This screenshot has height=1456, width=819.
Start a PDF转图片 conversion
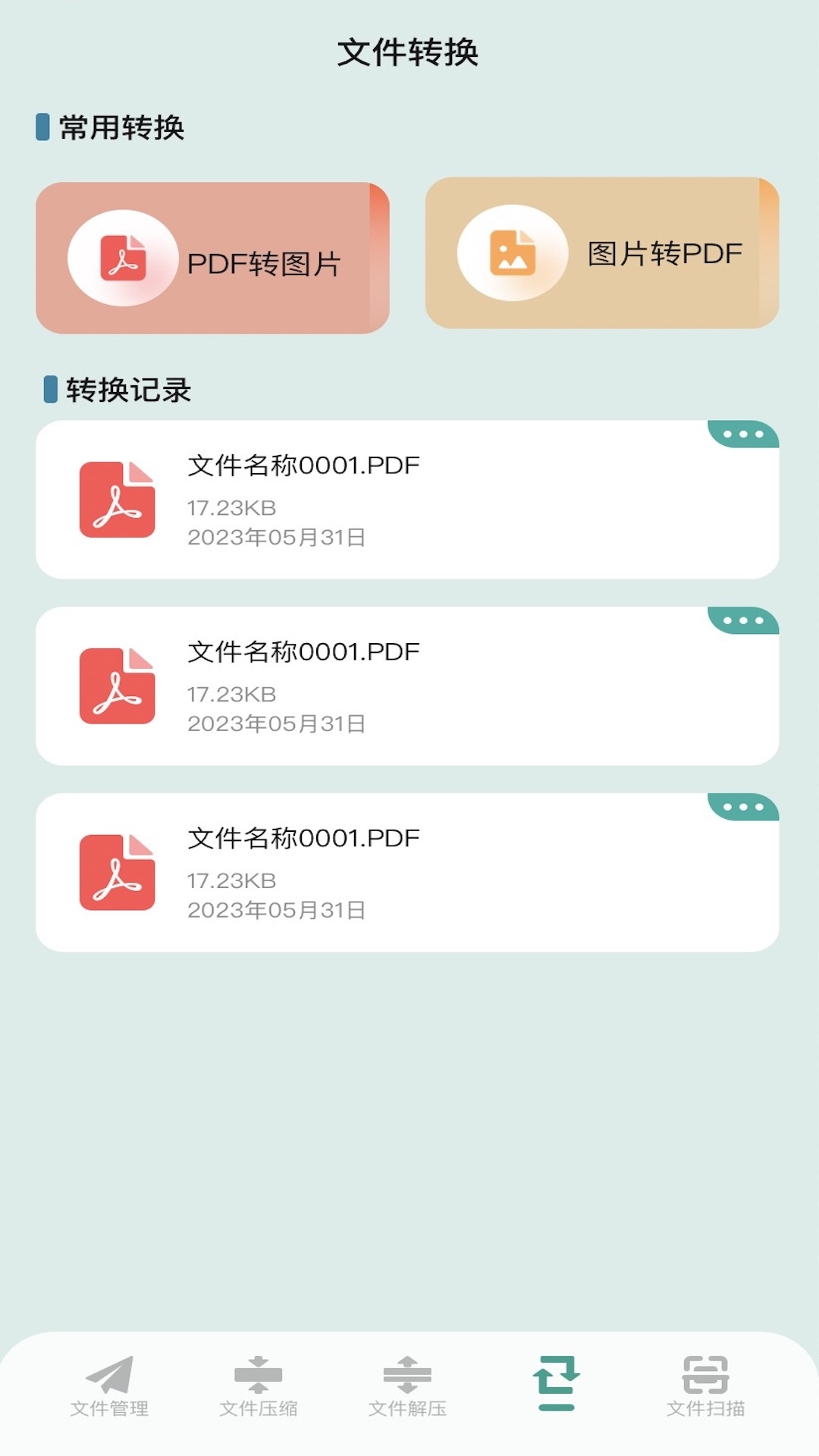point(215,256)
